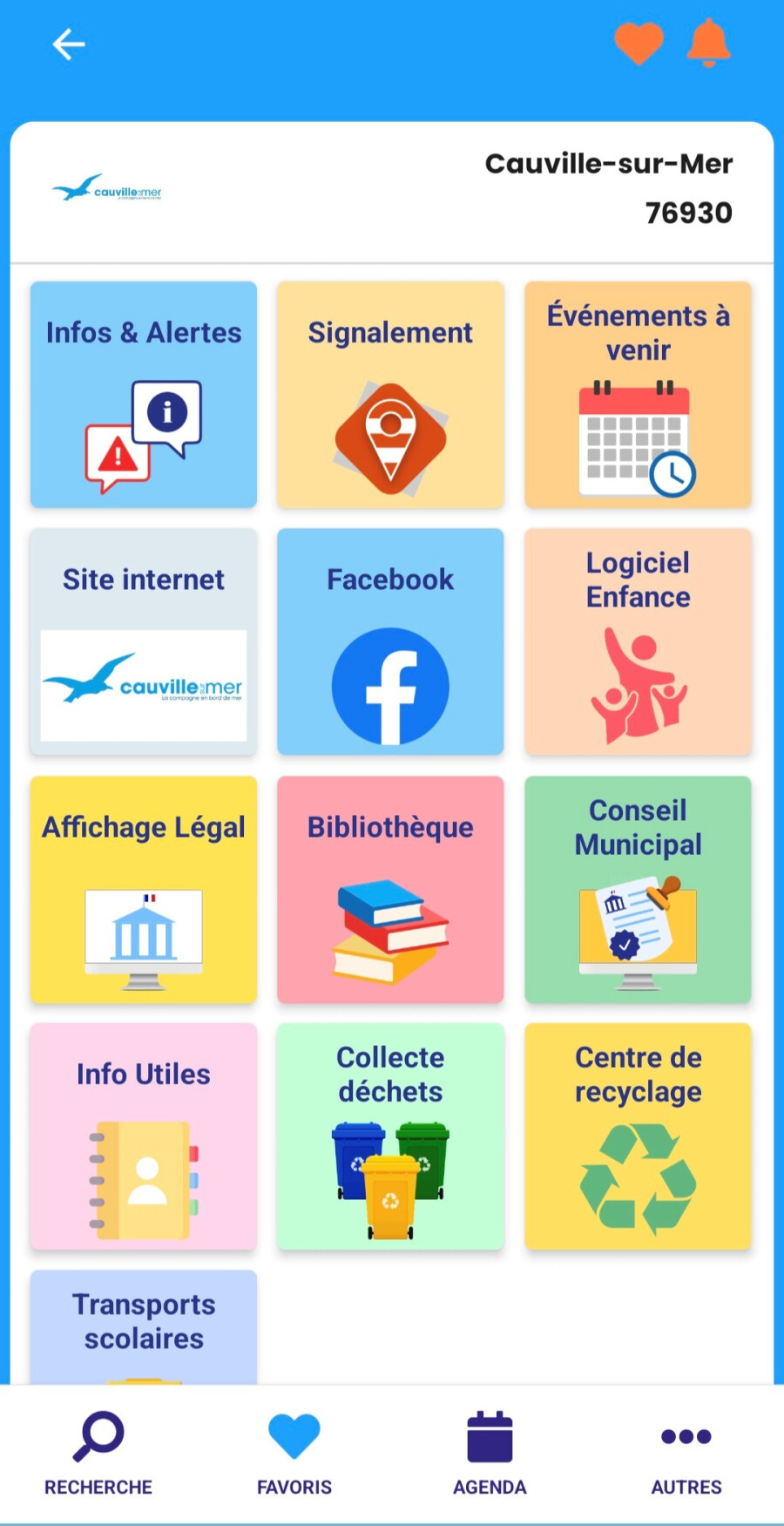Select the Bibliothèque tile
The height and width of the screenshot is (1526, 784).
point(390,889)
